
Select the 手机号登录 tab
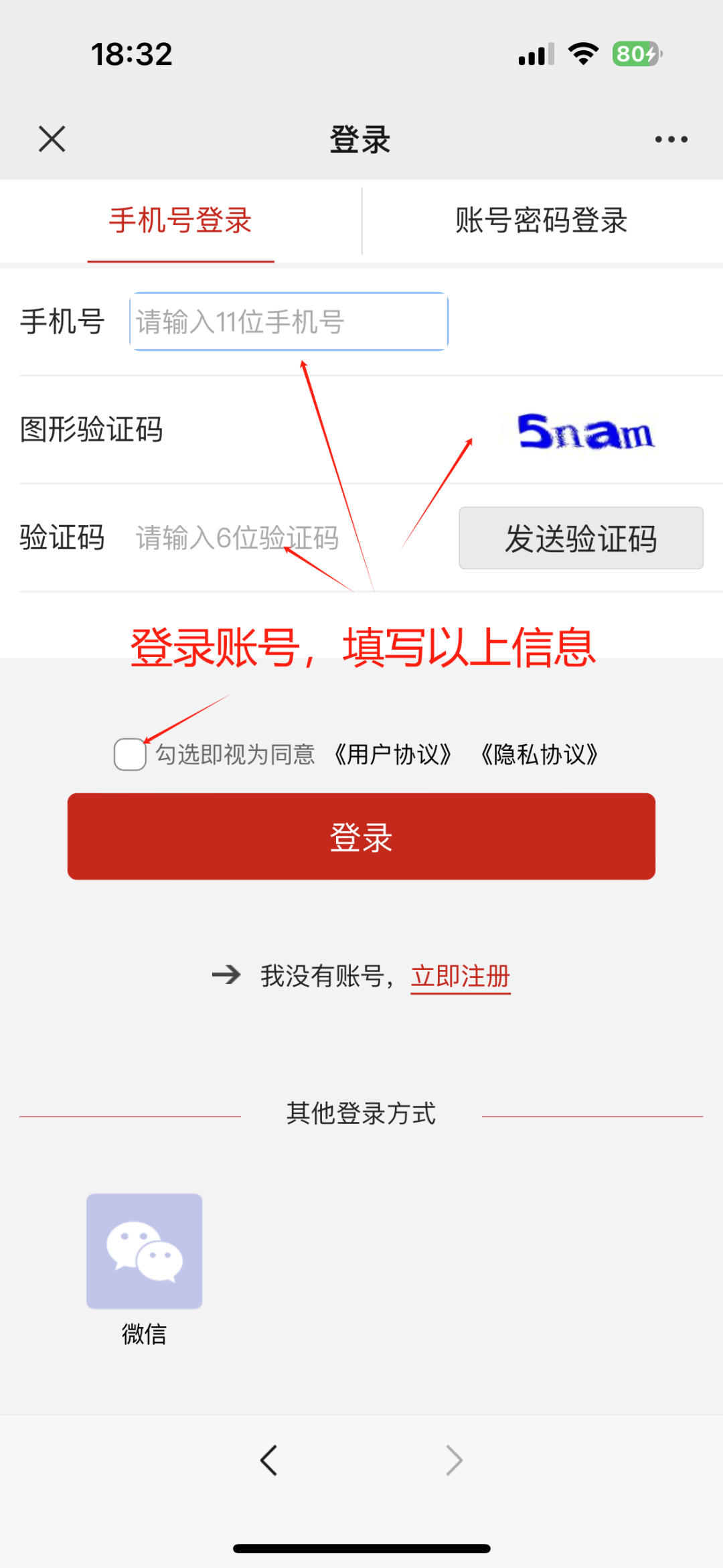181,220
